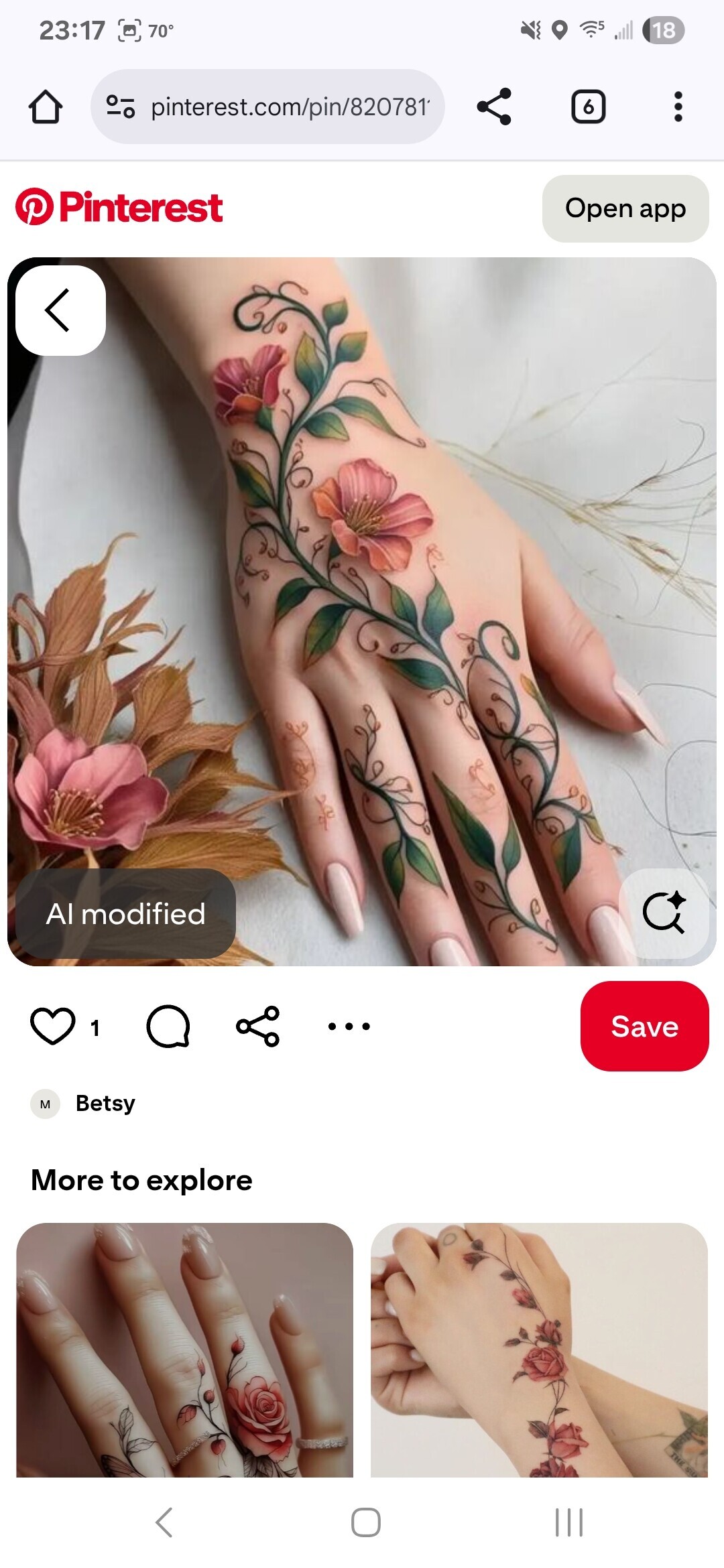This screenshot has height=1568, width=724.
Task: Like this pin with the heart icon
Action: [x=52, y=1026]
